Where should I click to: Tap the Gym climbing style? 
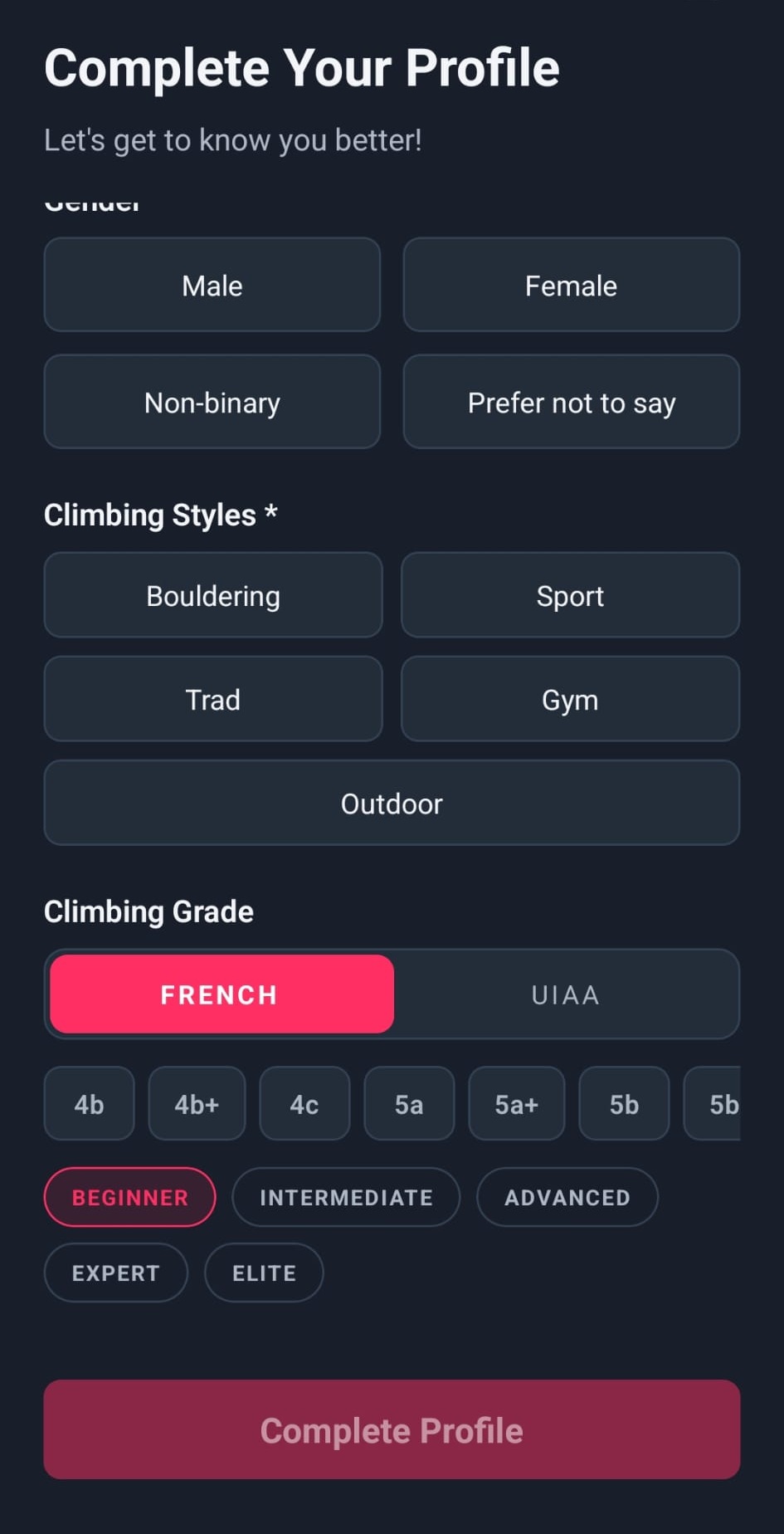pyautogui.click(x=570, y=699)
